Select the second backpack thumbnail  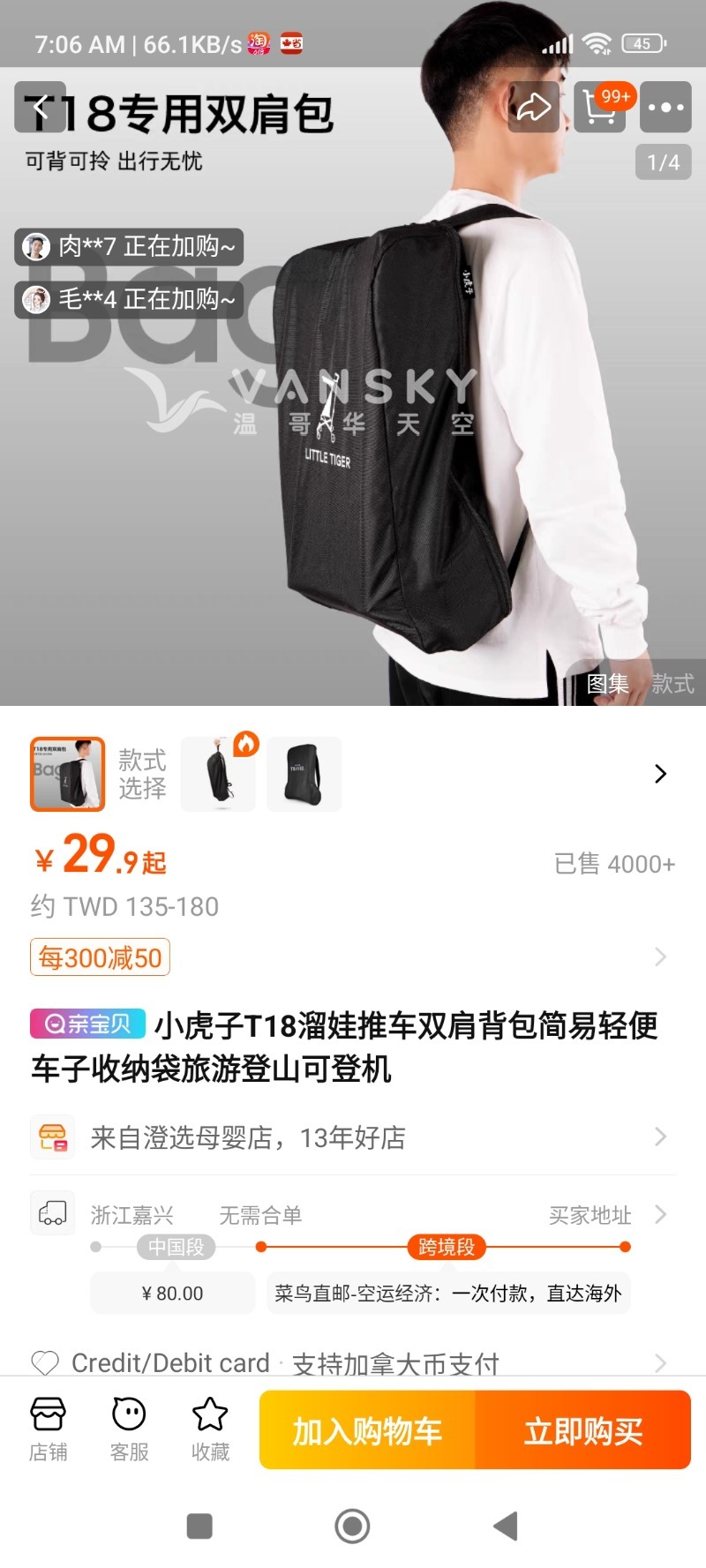pyautogui.click(x=217, y=773)
